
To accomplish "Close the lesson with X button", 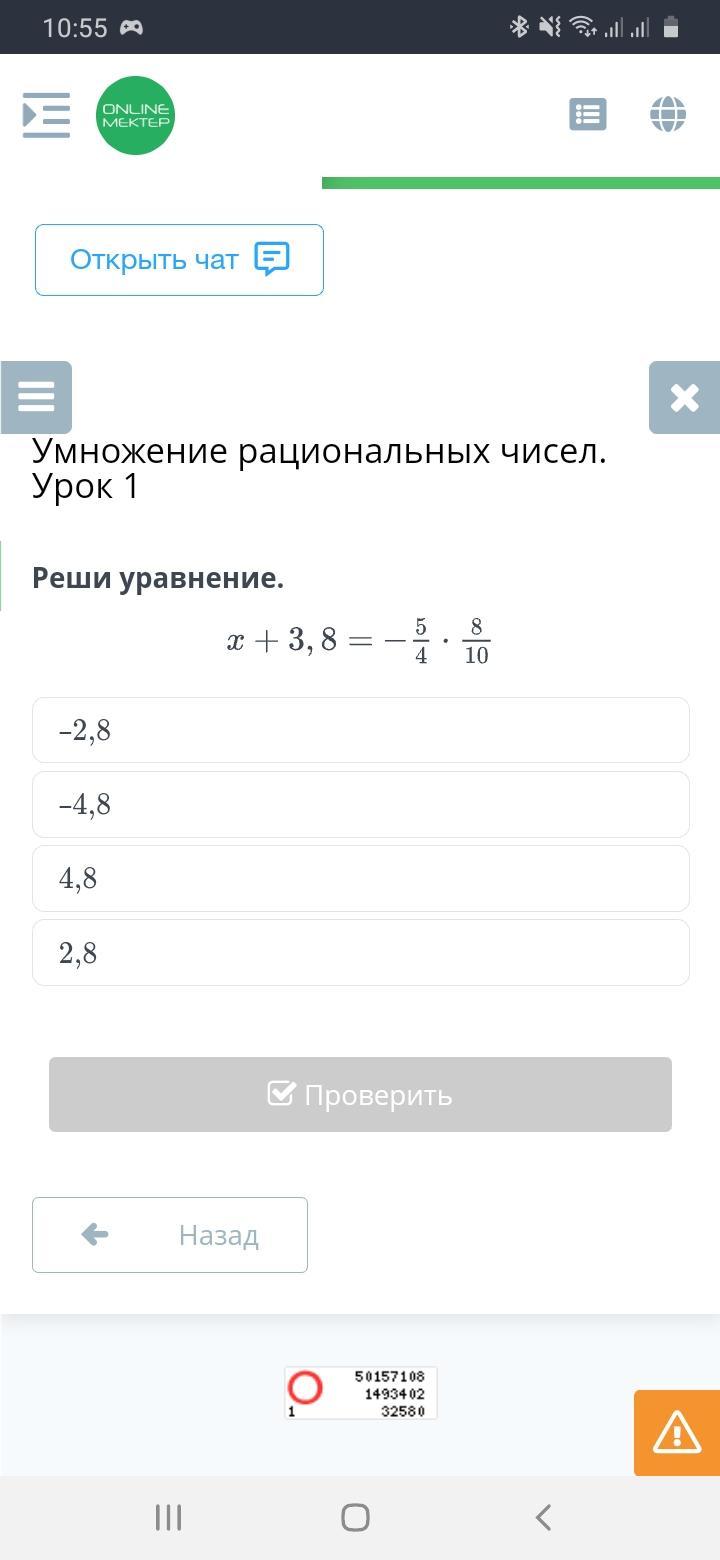I will coord(685,397).
